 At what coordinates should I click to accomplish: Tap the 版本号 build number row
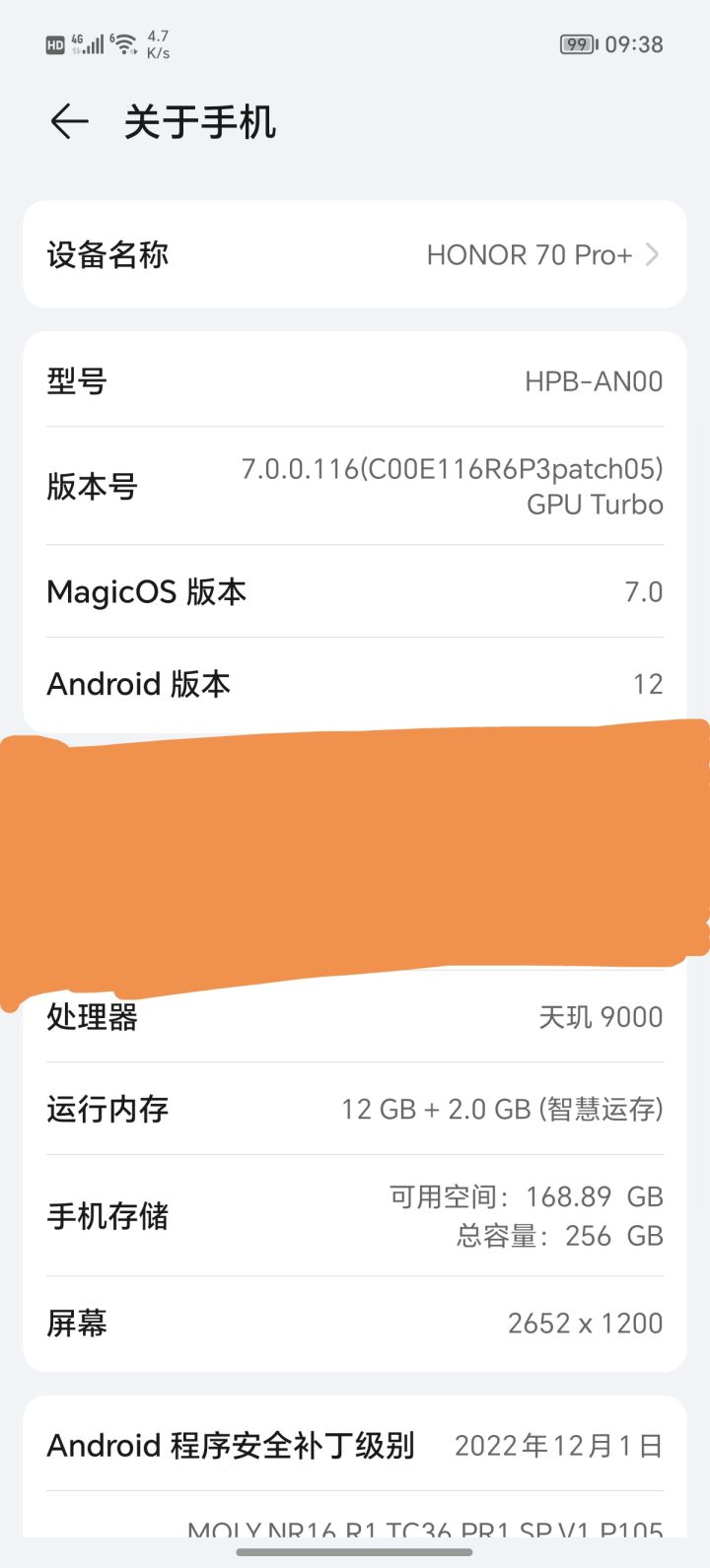point(355,485)
